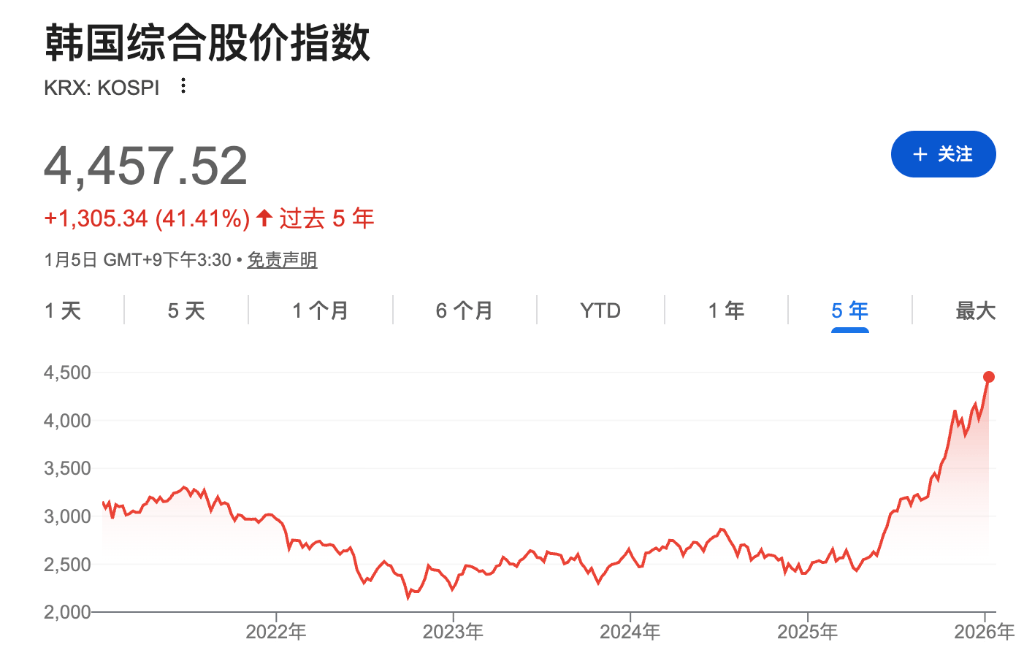Tap the 关注 follow button

(943, 154)
